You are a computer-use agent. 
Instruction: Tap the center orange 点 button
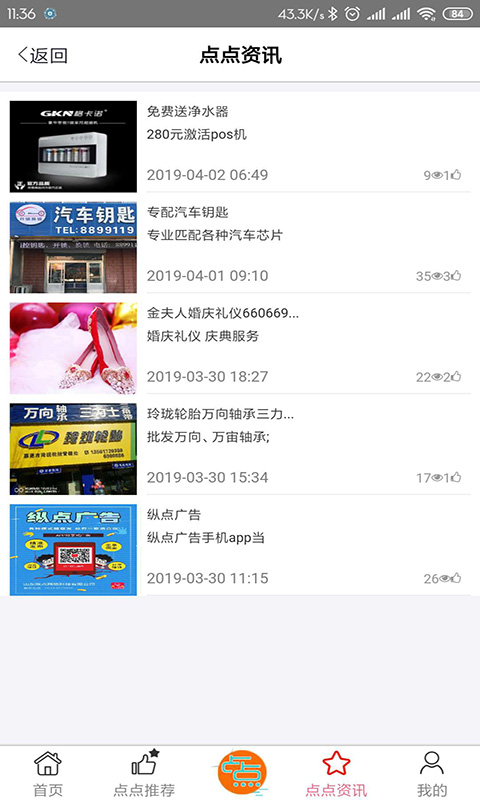[x=242, y=772]
